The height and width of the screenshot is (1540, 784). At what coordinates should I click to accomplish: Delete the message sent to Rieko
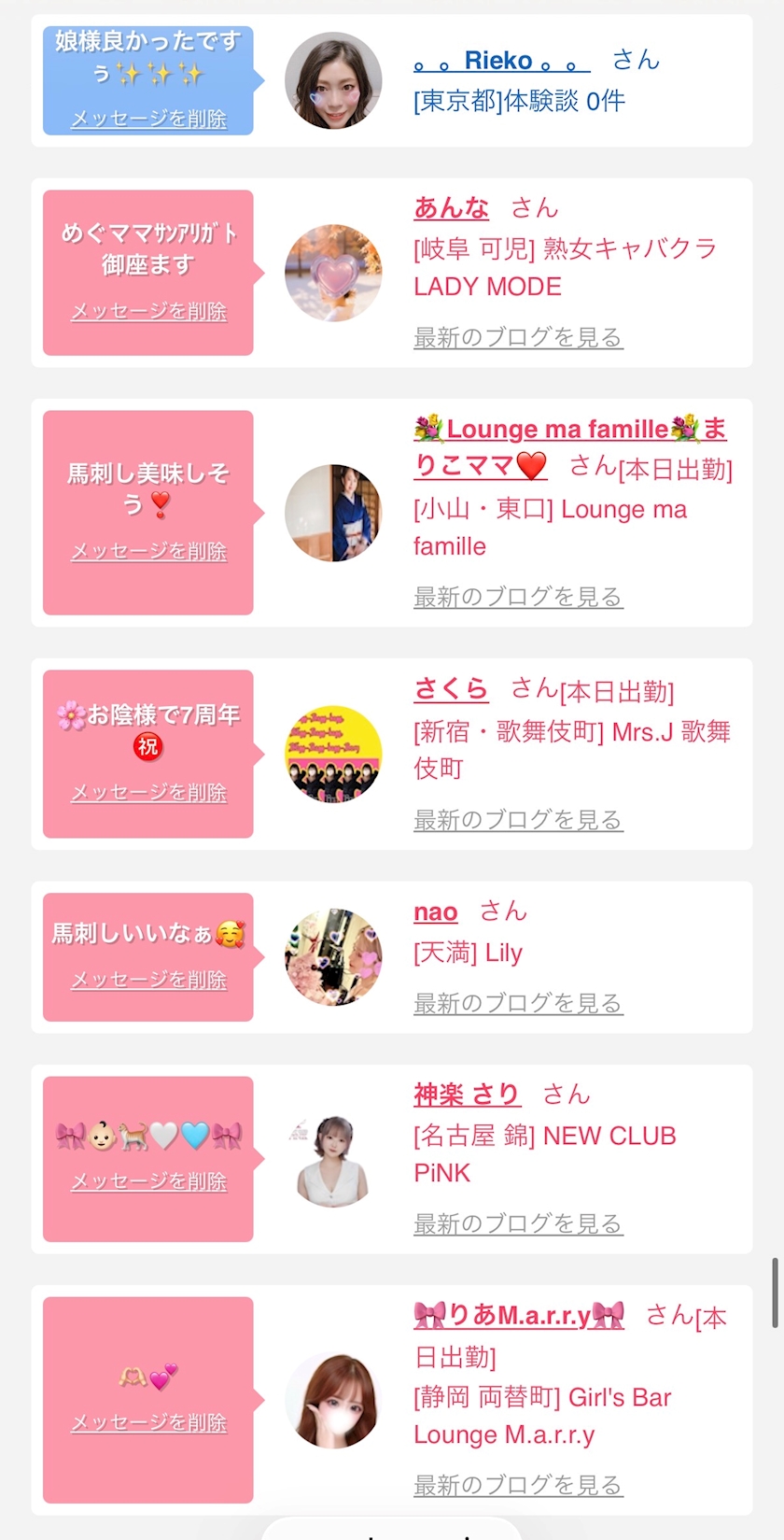(x=148, y=119)
